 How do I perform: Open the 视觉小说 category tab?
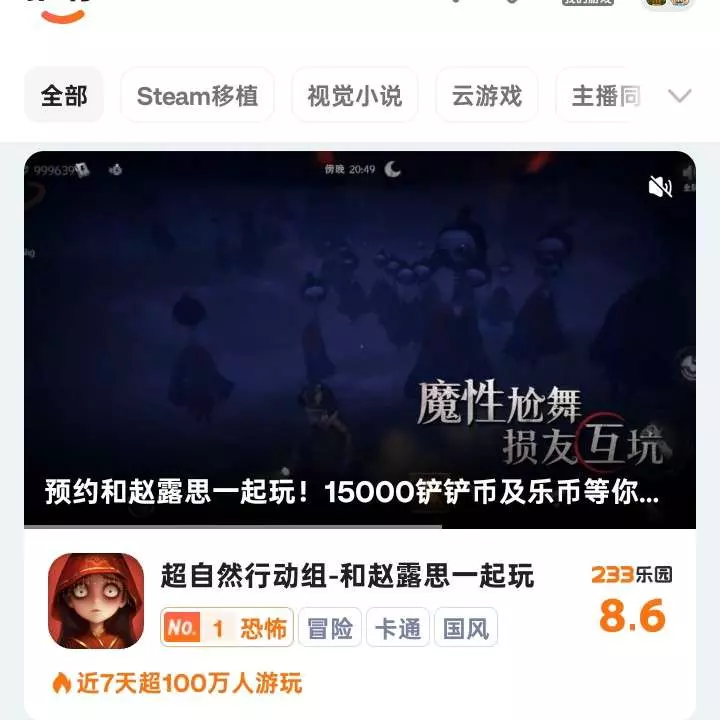[354, 96]
